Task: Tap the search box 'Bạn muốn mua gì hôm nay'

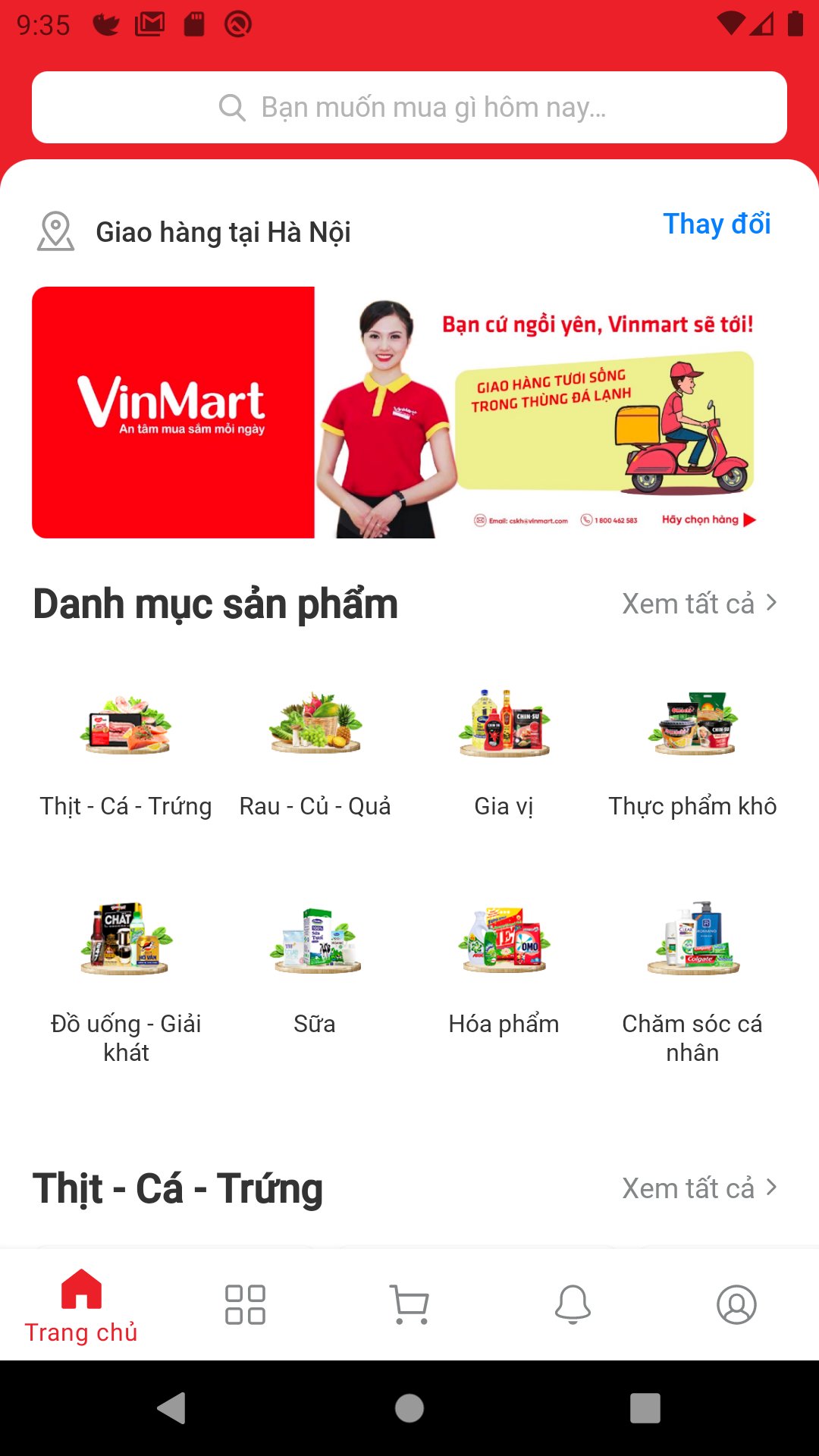Action: [409, 107]
